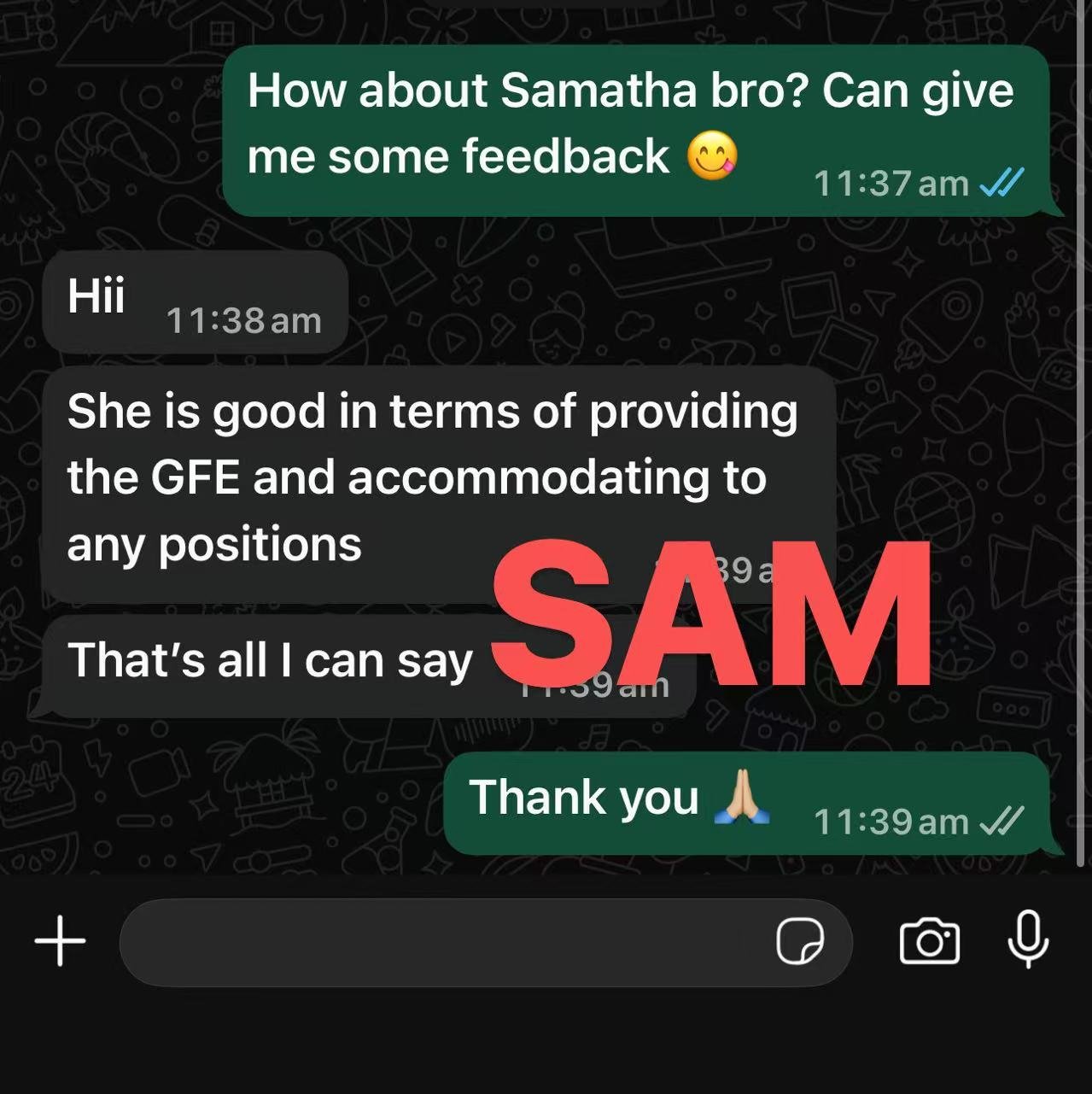
Task: Open the camera to take a photo
Action: [x=929, y=941]
